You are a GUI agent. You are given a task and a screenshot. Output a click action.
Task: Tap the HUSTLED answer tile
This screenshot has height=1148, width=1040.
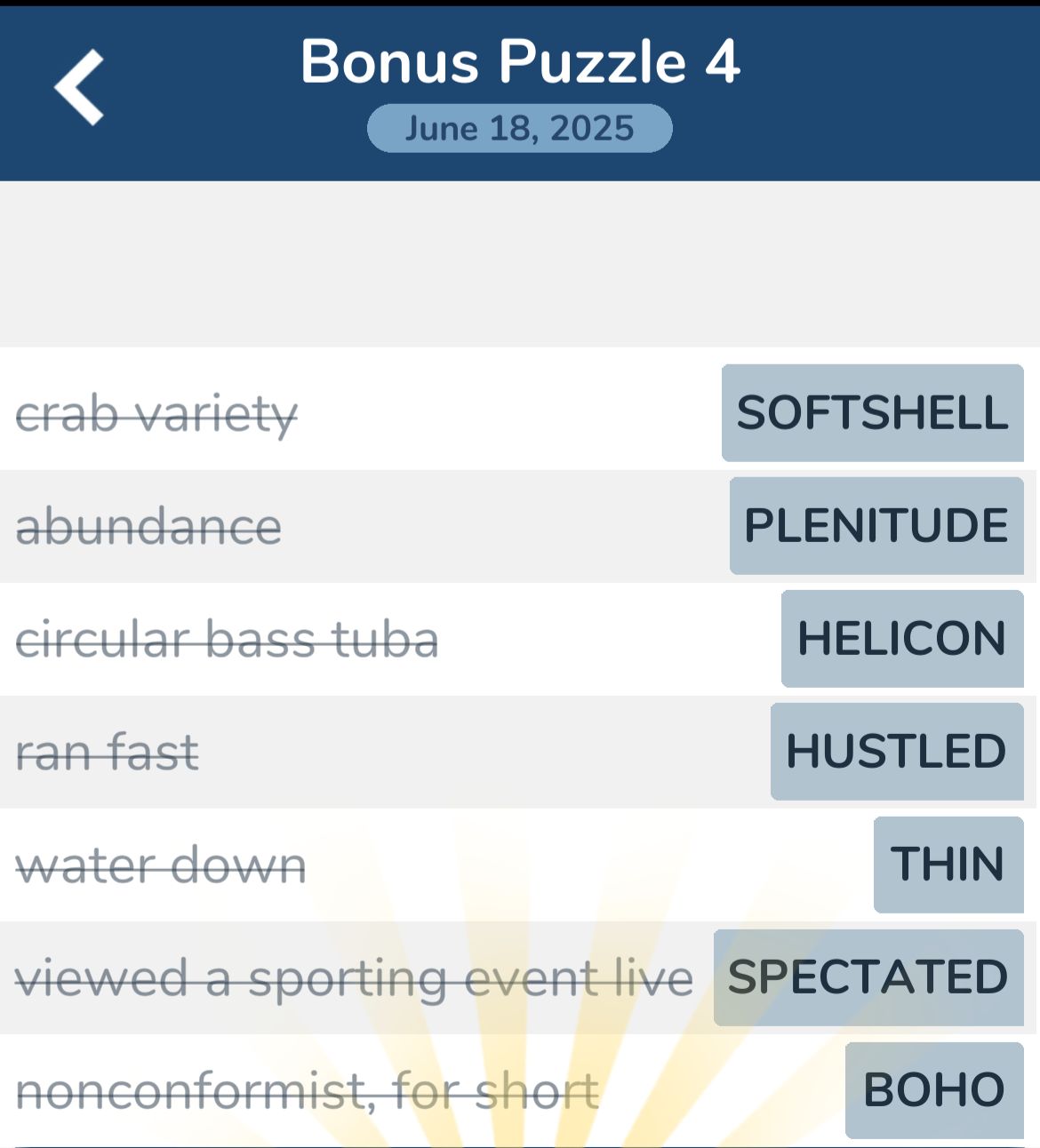click(896, 751)
